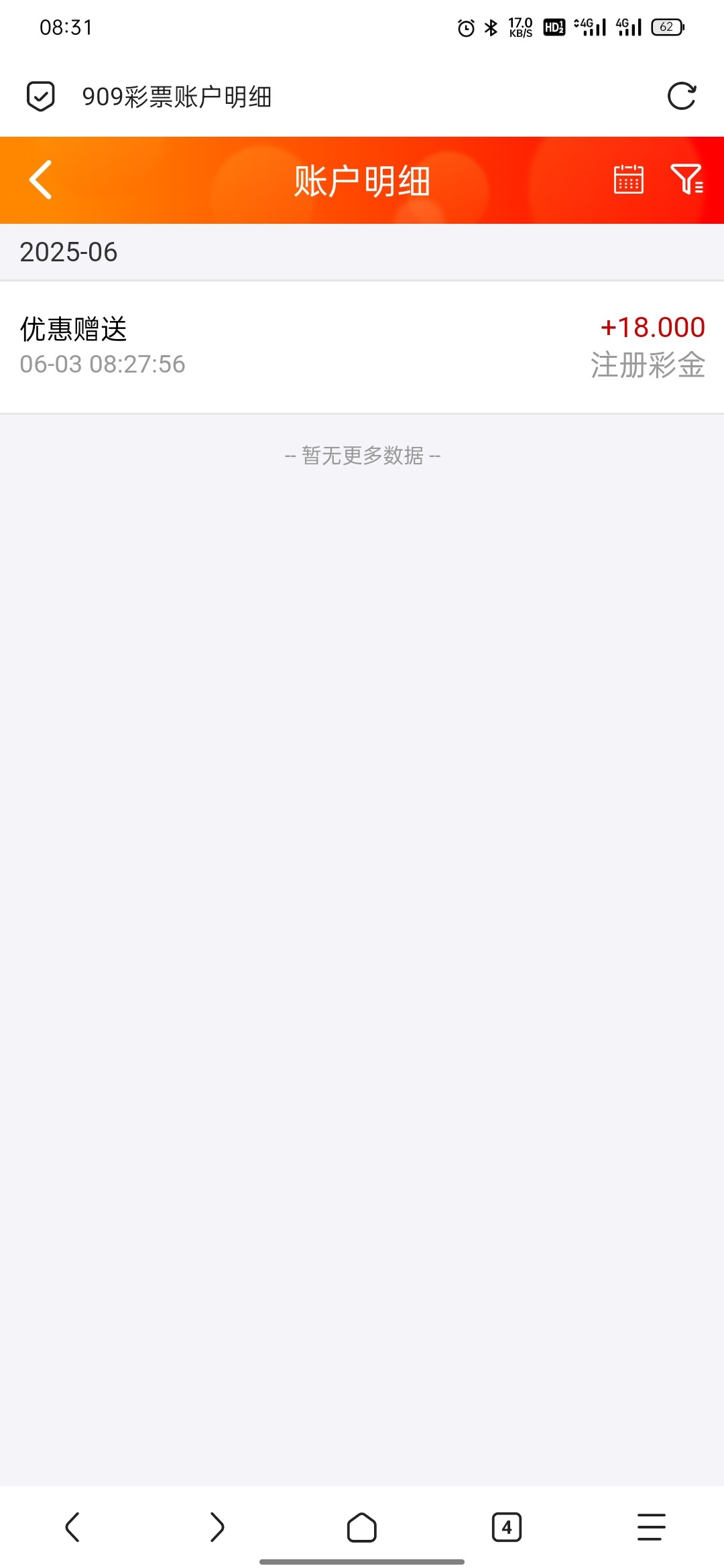
Task: Open the filter options
Action: 686,180
